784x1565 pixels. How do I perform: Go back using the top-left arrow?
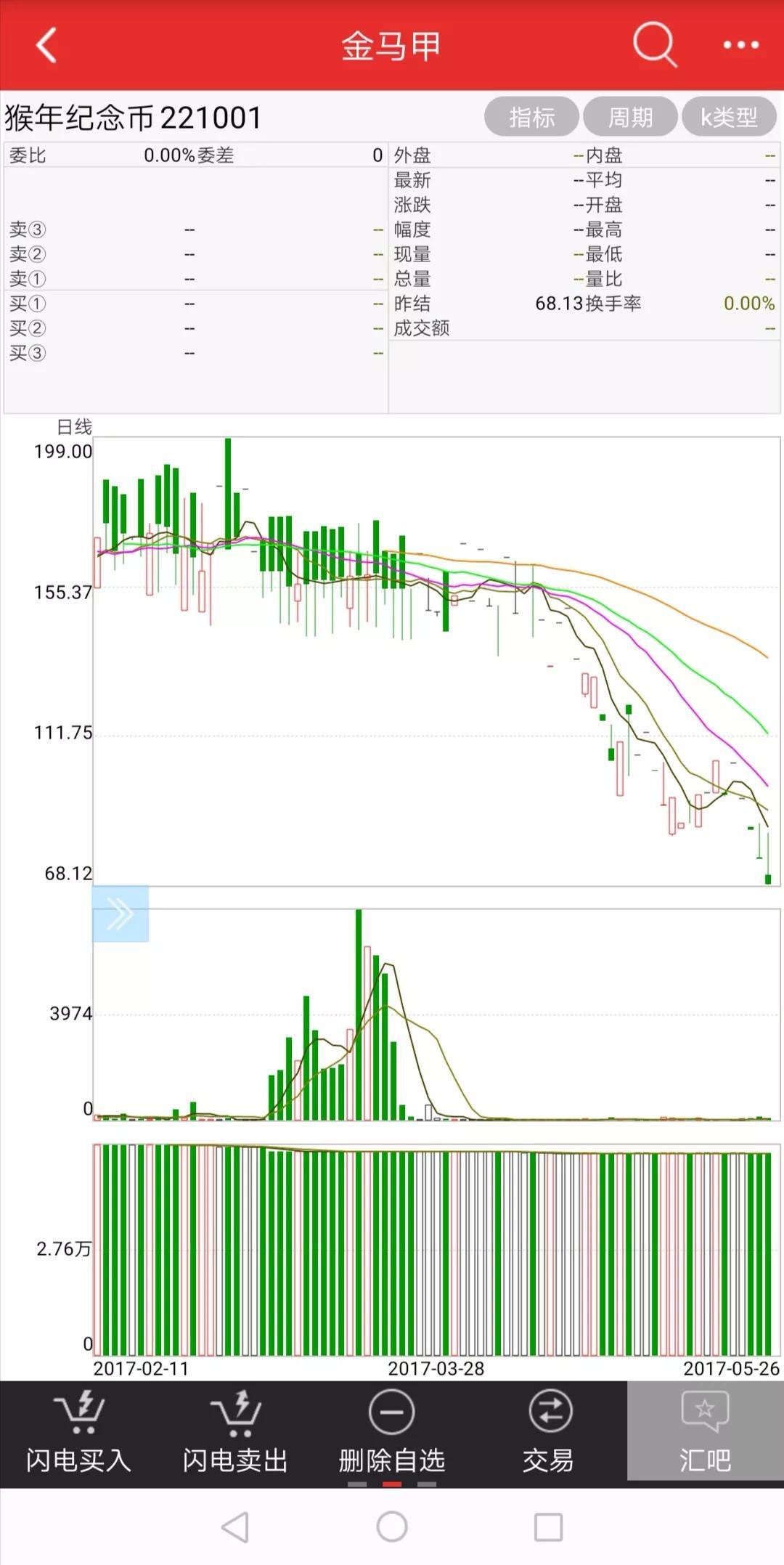(46, 45)
